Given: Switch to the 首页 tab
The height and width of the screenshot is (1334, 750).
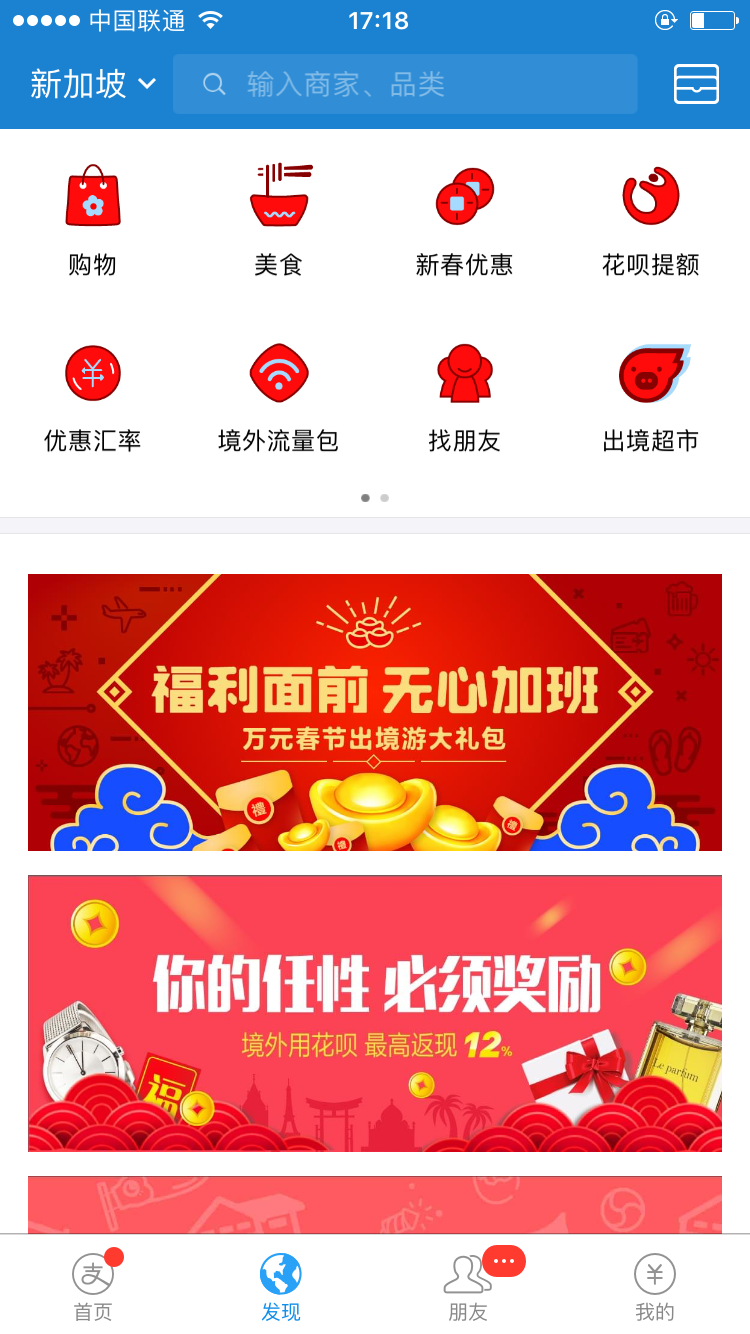Looking at the screenshot, I should coord(93,1286).
